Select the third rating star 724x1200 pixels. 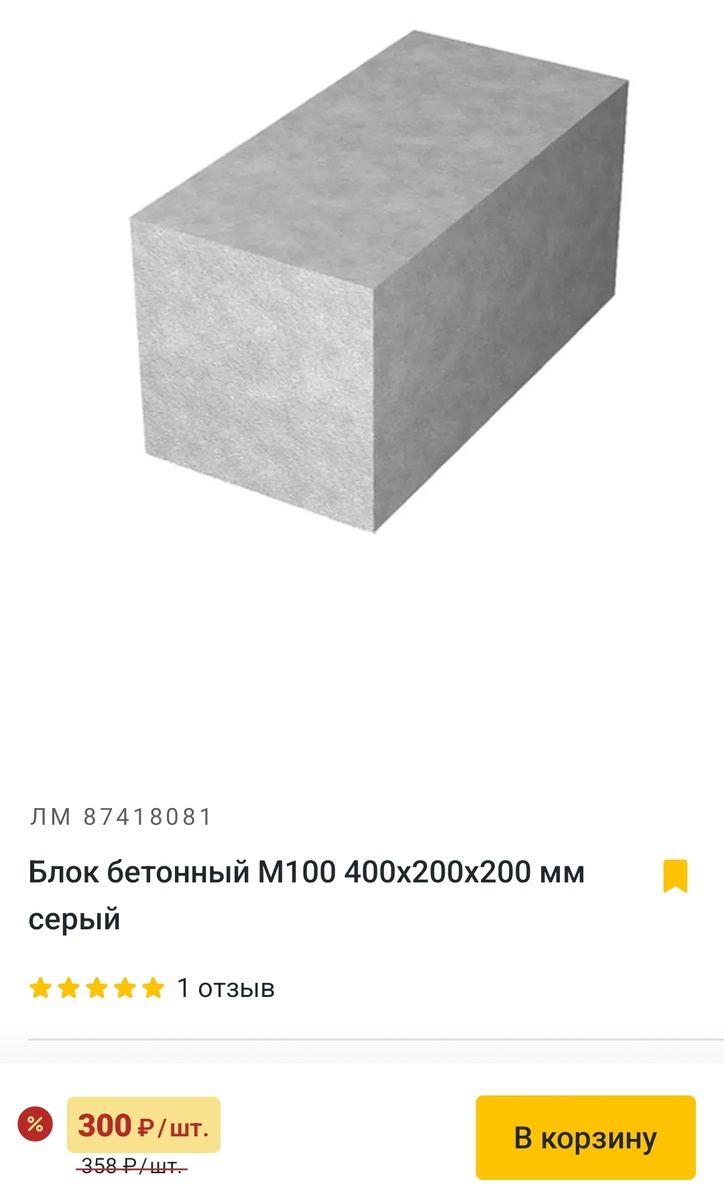coord(98,987)
